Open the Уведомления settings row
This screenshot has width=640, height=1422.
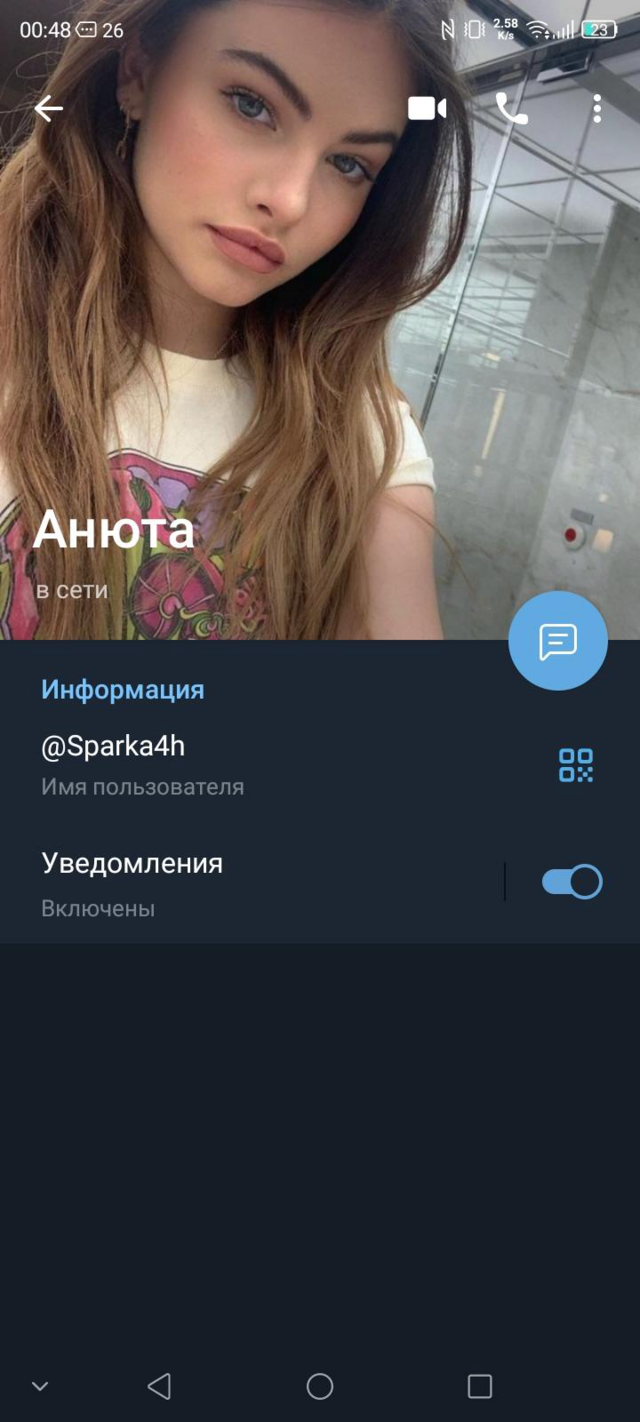click(x=250, y=882)
